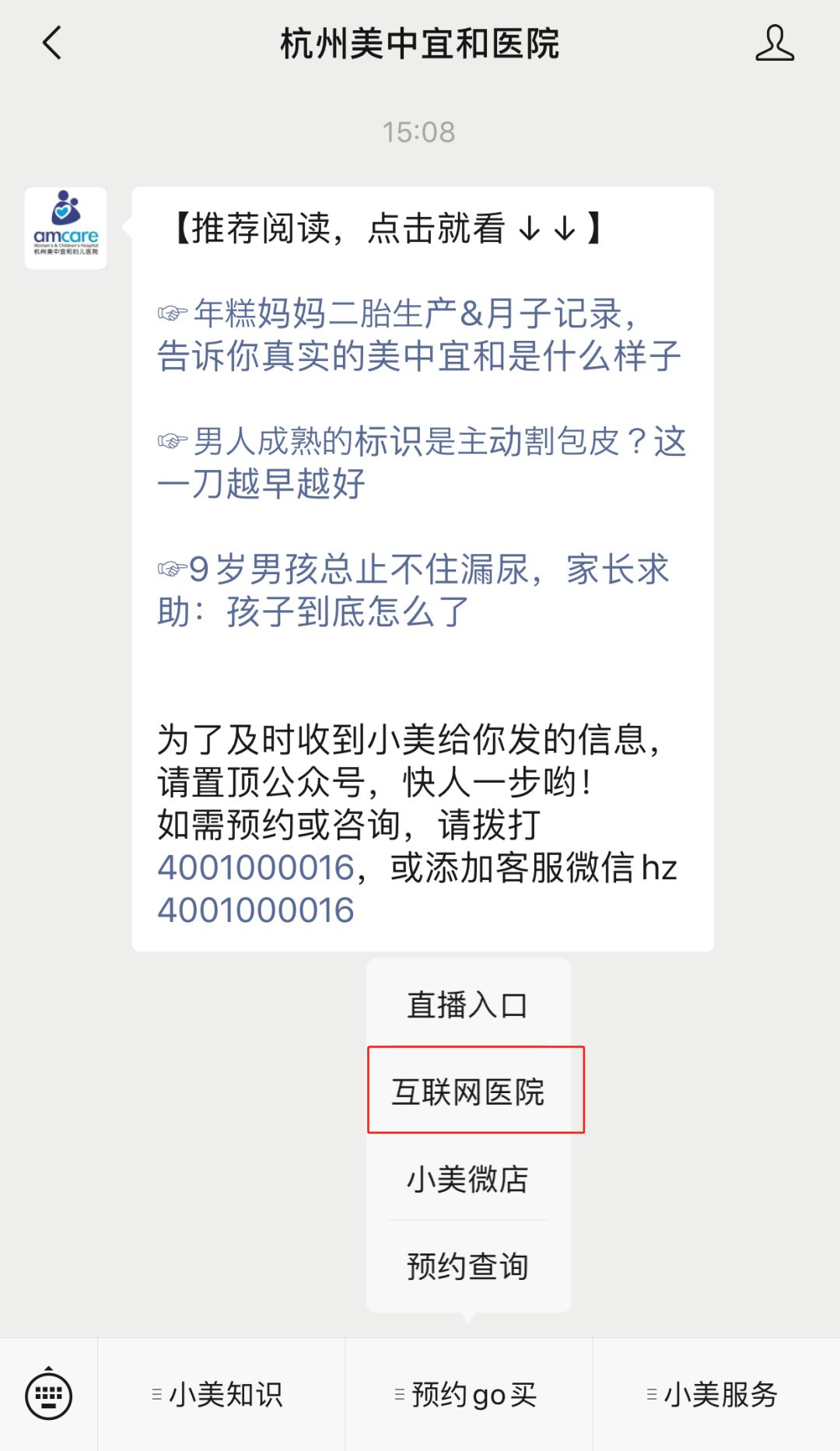Open the 9岁男孩总止不住漏尿 article link

coord(412,590)
